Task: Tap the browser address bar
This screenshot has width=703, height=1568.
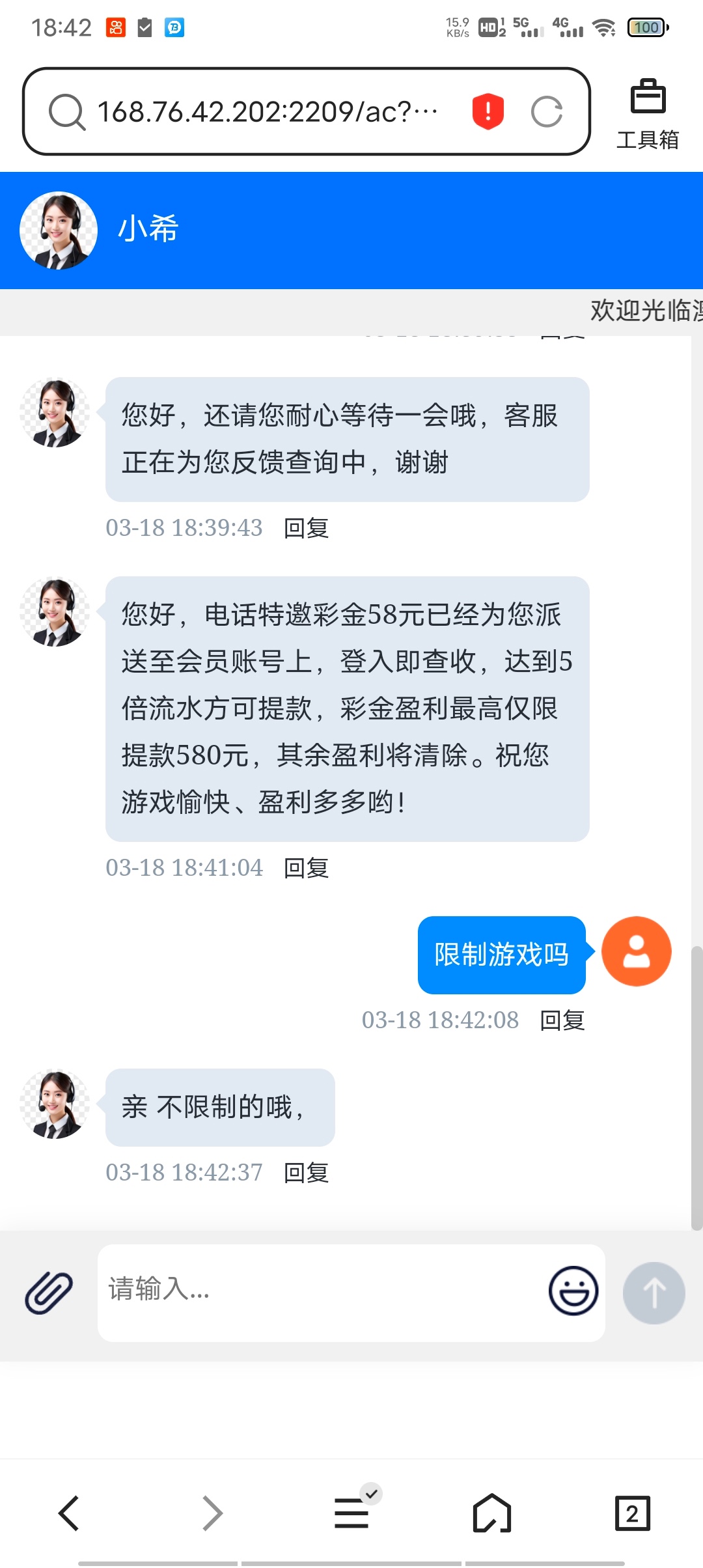Action: pos(267,112)
